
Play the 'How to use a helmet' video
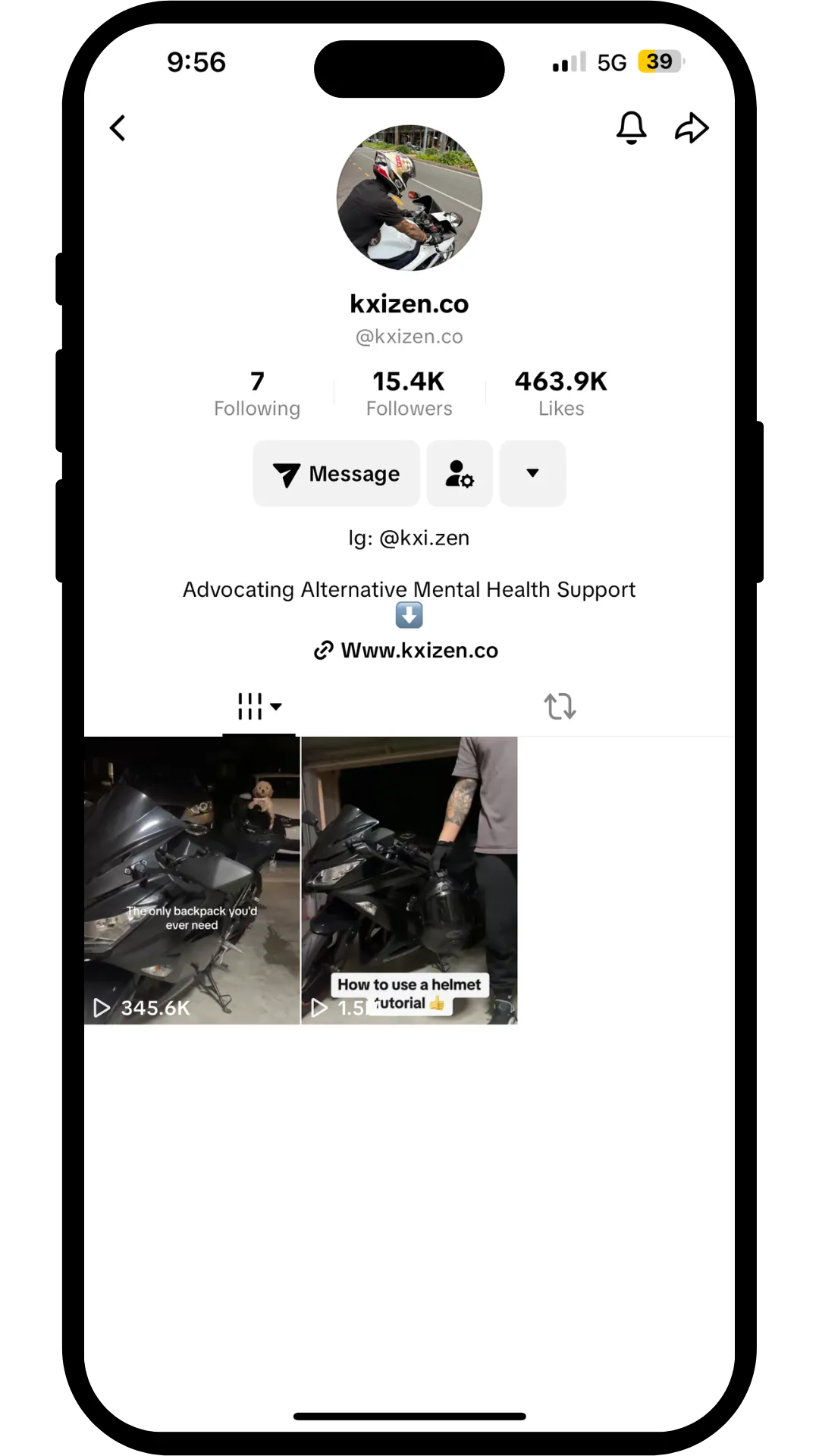409,880
